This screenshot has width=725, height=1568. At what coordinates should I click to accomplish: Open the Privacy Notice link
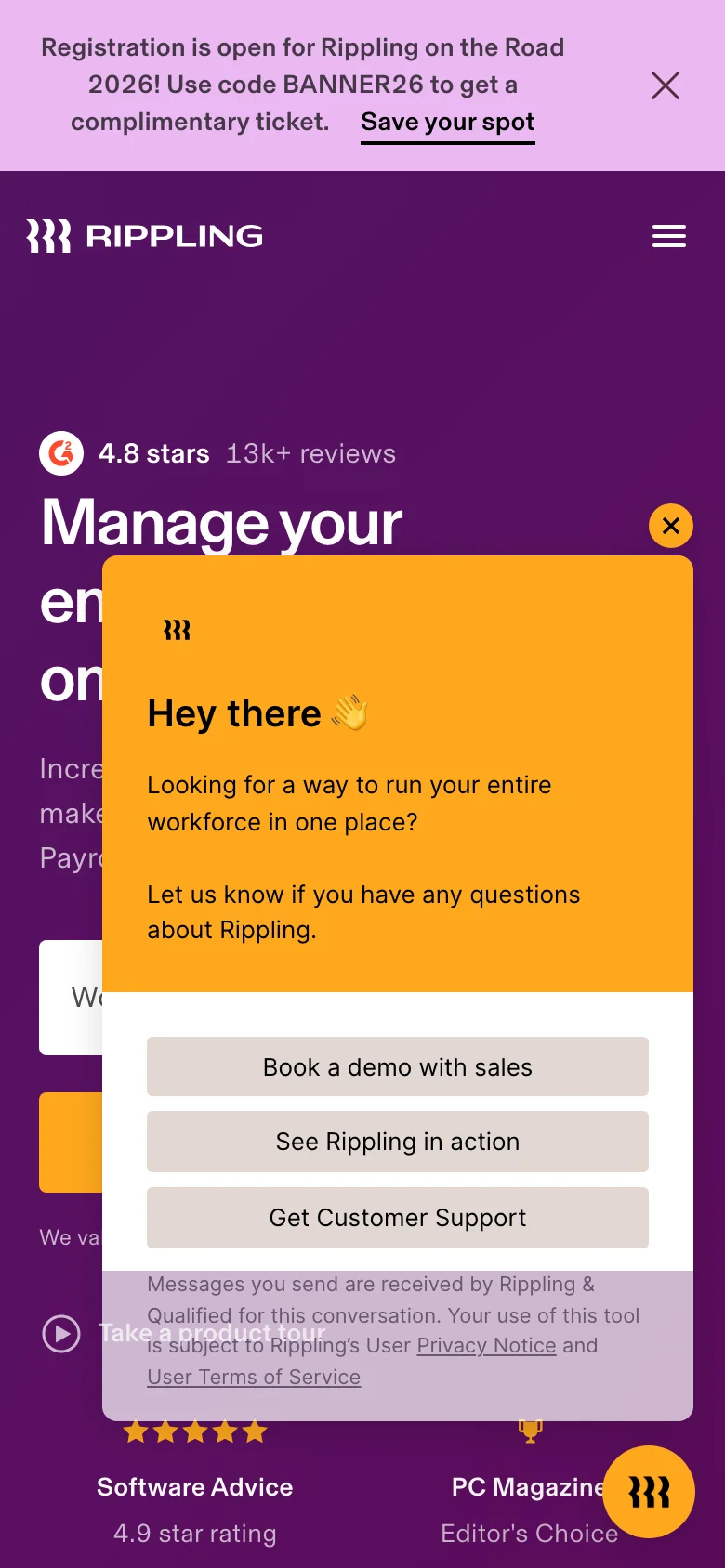pos(486,1346)
